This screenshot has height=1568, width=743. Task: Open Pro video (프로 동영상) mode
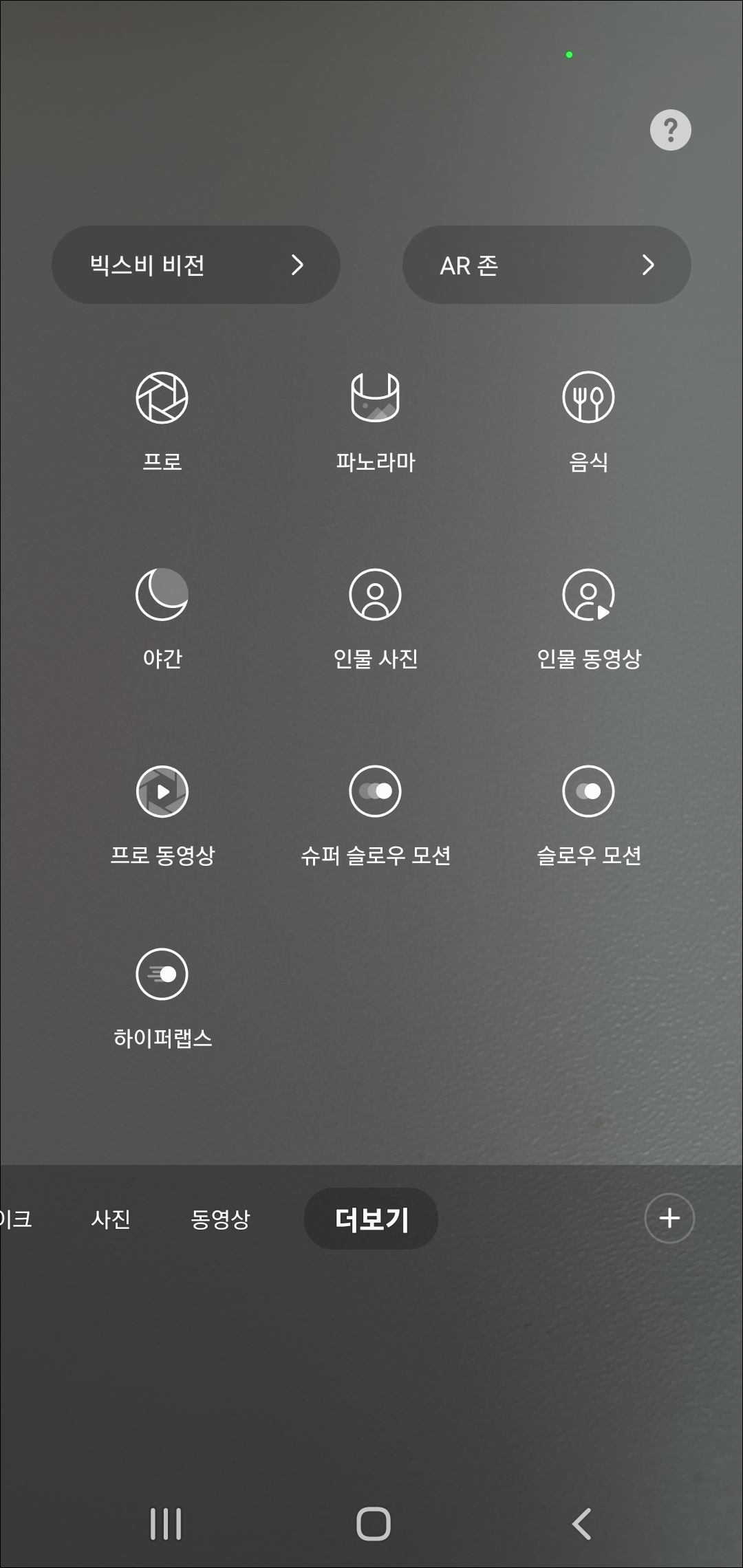tap(161, 791)
